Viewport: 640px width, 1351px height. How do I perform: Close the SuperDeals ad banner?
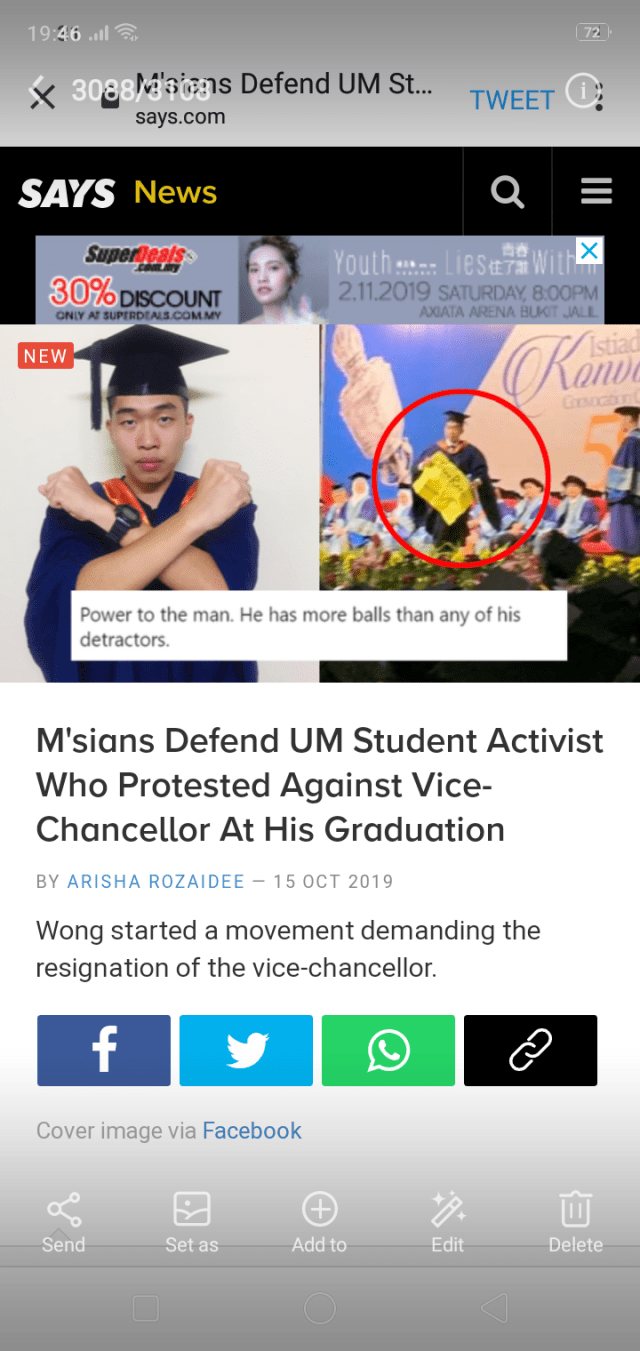point(590,250)
